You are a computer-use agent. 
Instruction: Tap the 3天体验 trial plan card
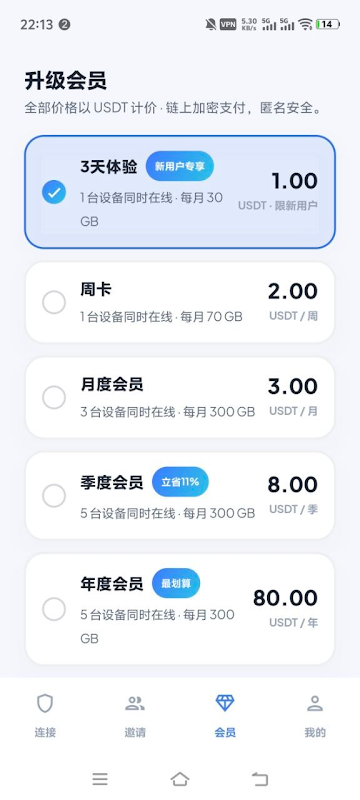pos(180,192)
